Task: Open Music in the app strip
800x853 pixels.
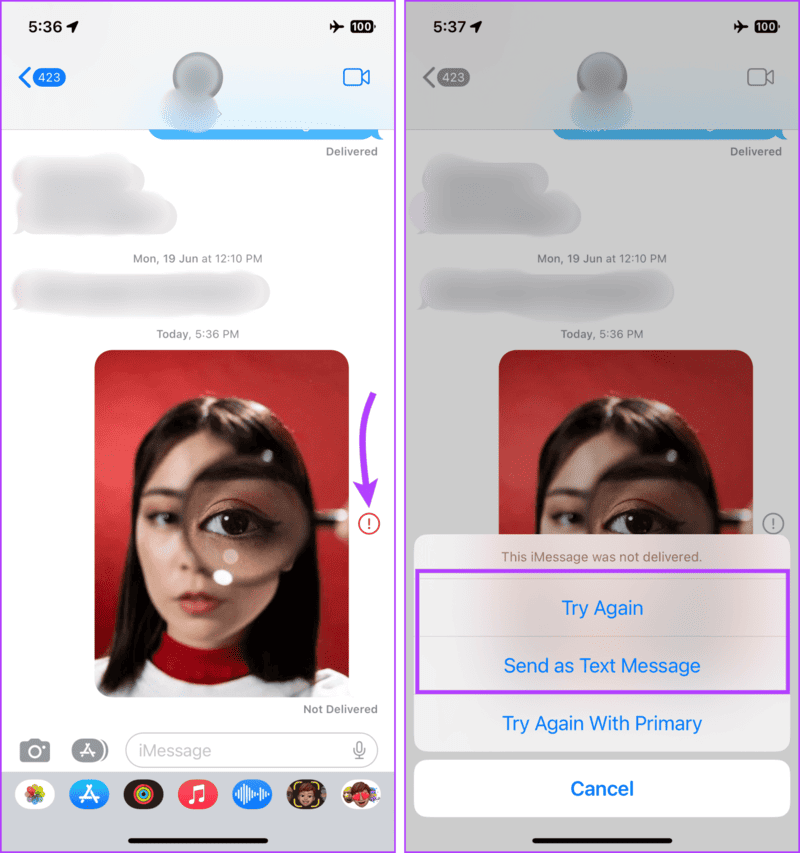Action: pos(197,795)
